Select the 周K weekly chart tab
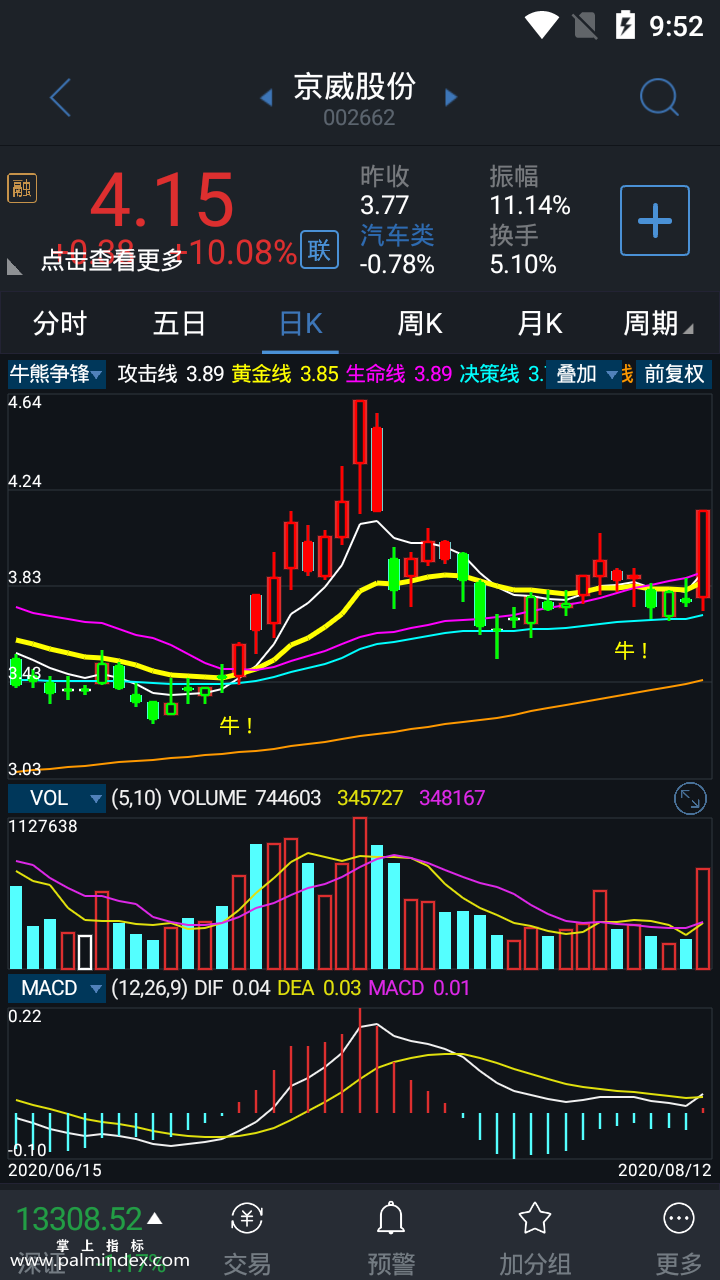The height and width of the screenshot is (1280, 720). click(420, 324)
